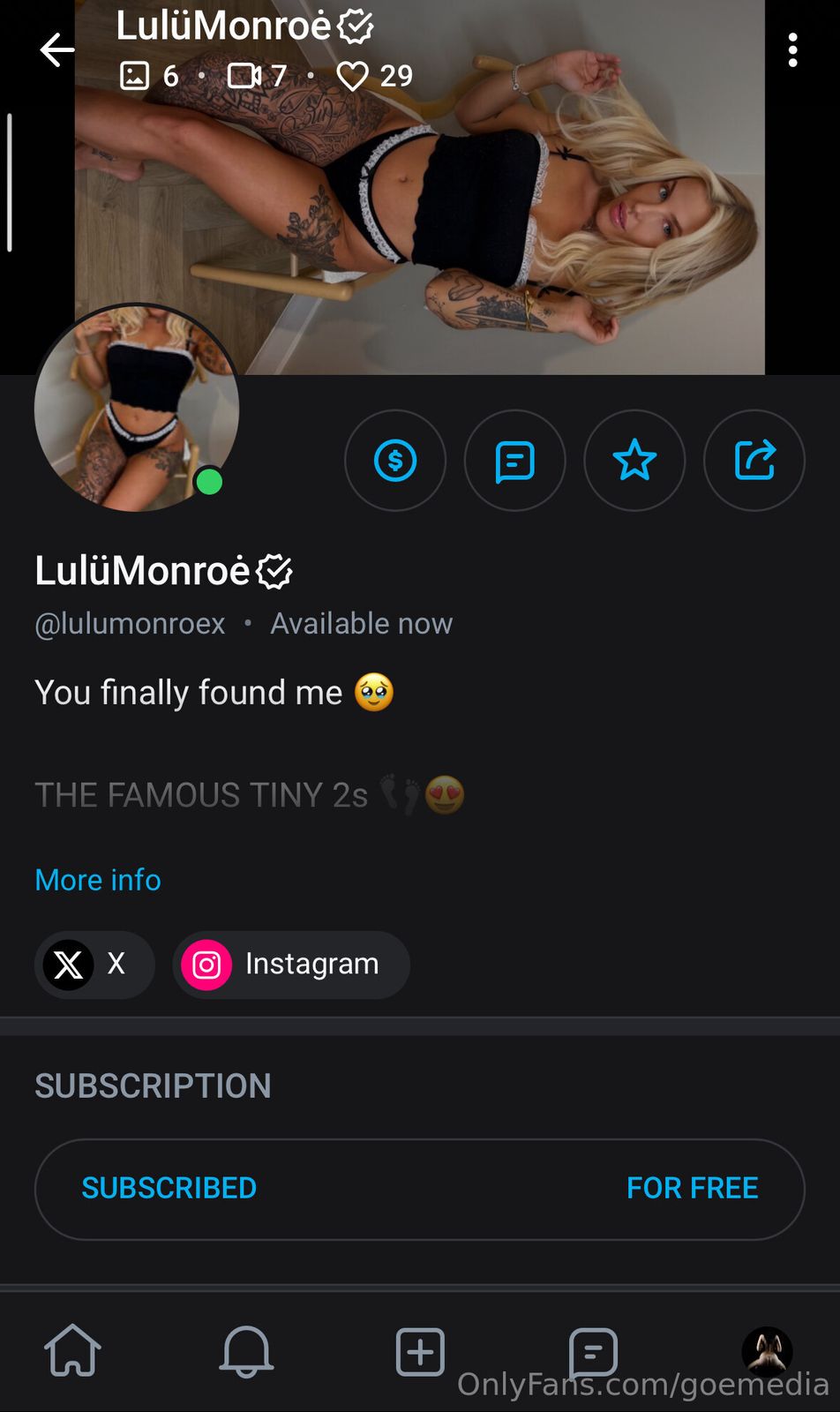Screen dimensions: 840x1412
Task: Open the notifications bell tab
Action: point(246,1351)
